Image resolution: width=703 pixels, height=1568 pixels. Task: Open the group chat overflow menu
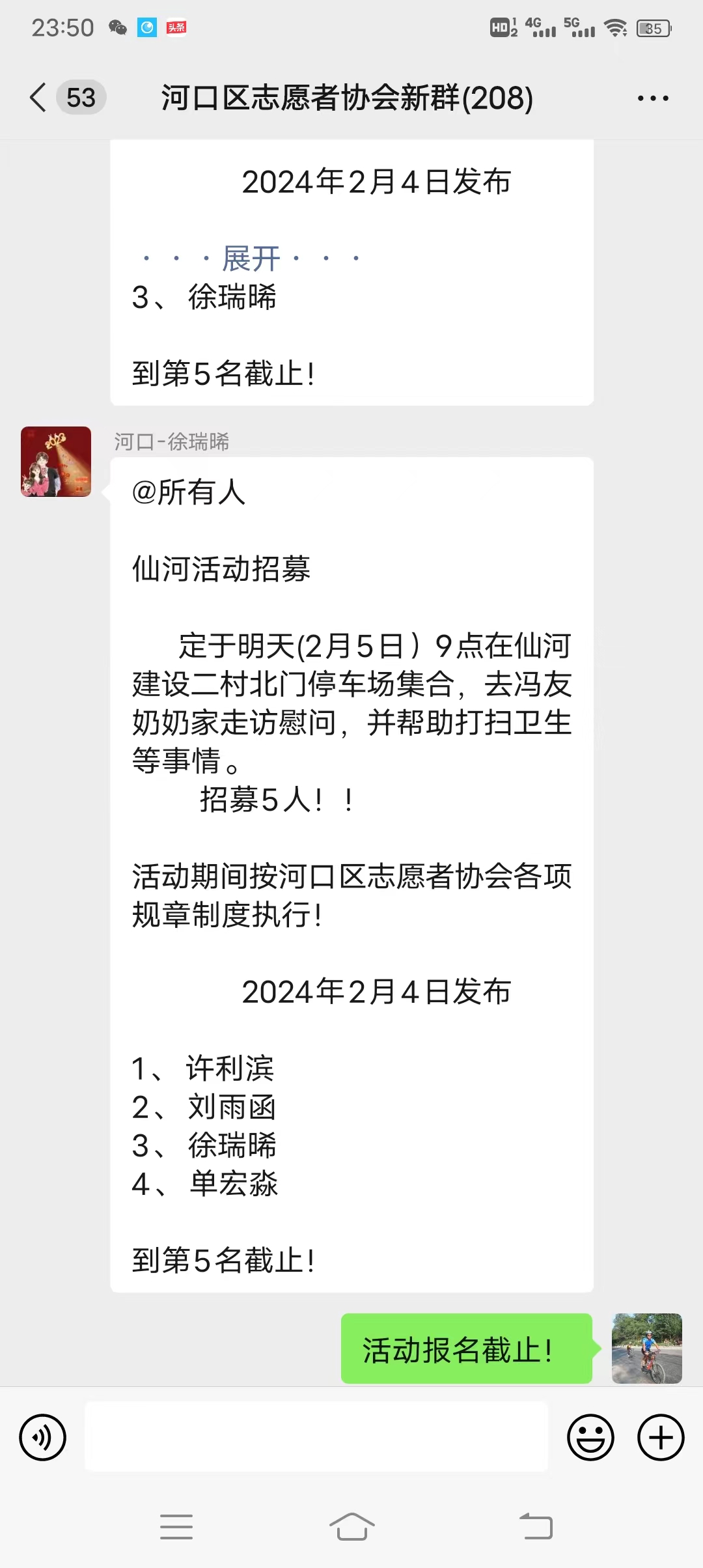(653, 98)
